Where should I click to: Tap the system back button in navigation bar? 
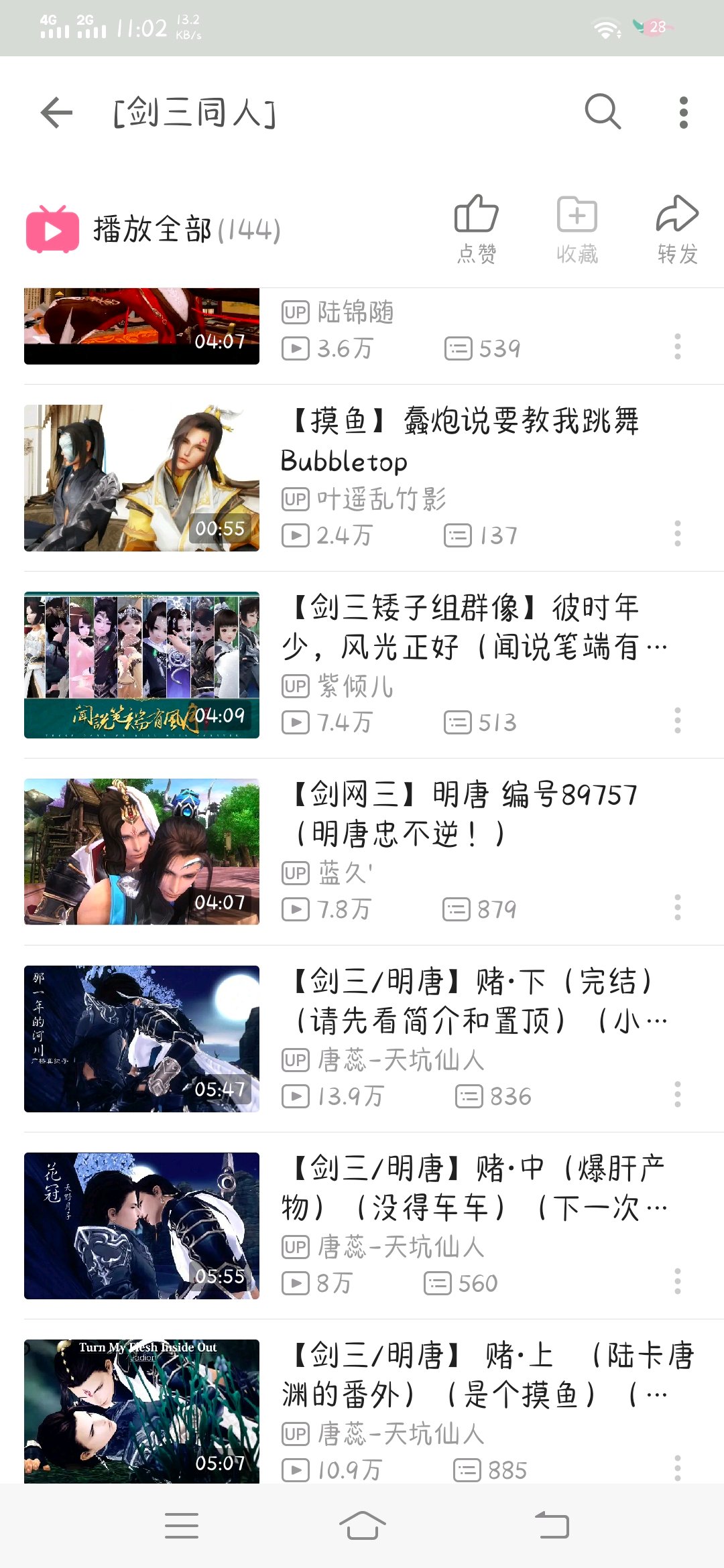[552, 1526]
